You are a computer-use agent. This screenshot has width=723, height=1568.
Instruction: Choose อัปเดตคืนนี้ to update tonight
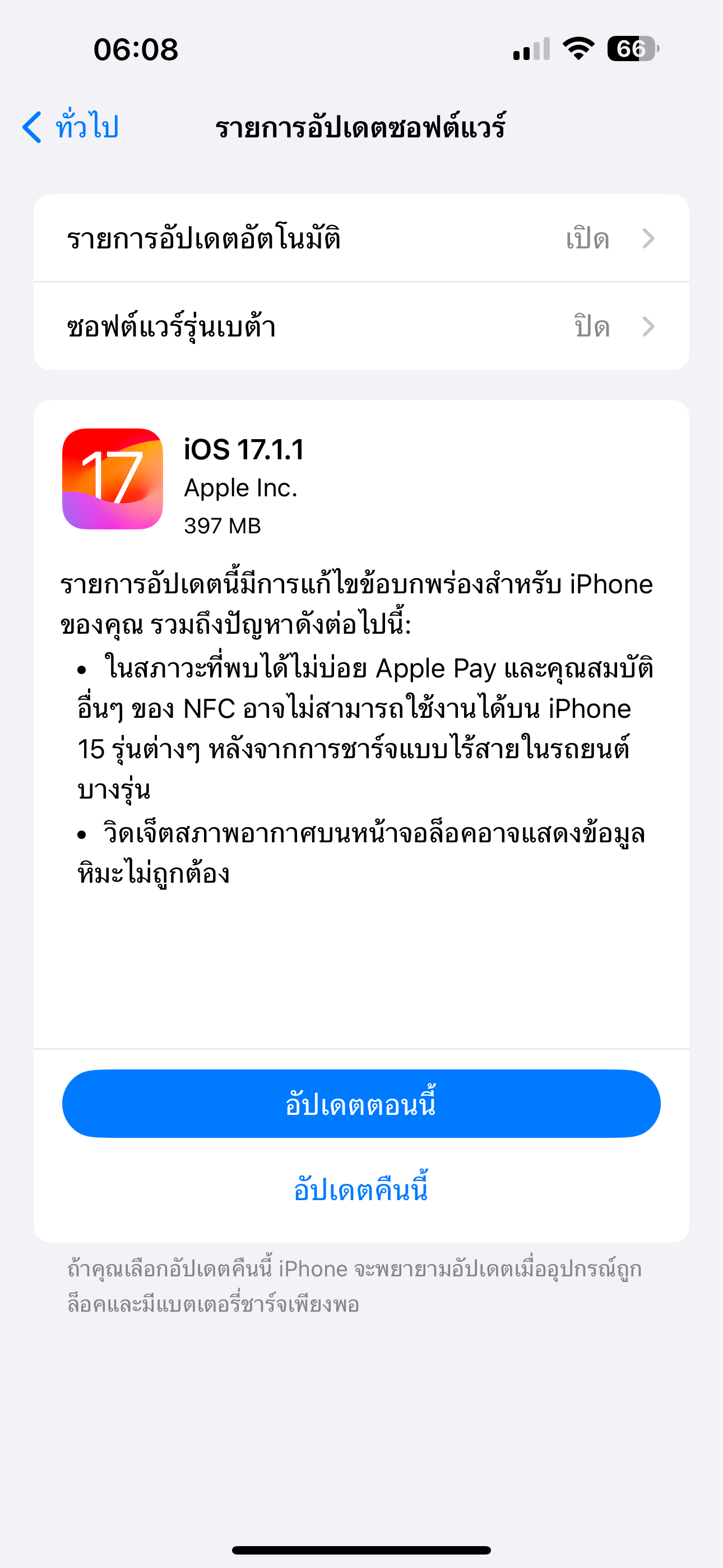pyautogui.click(x=361, y=1189)
